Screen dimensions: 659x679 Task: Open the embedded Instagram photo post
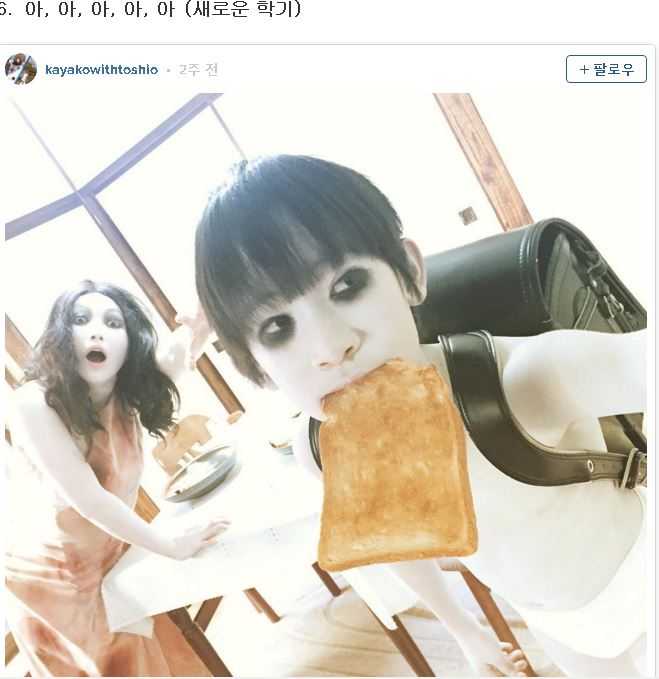[x=330, y=385]
